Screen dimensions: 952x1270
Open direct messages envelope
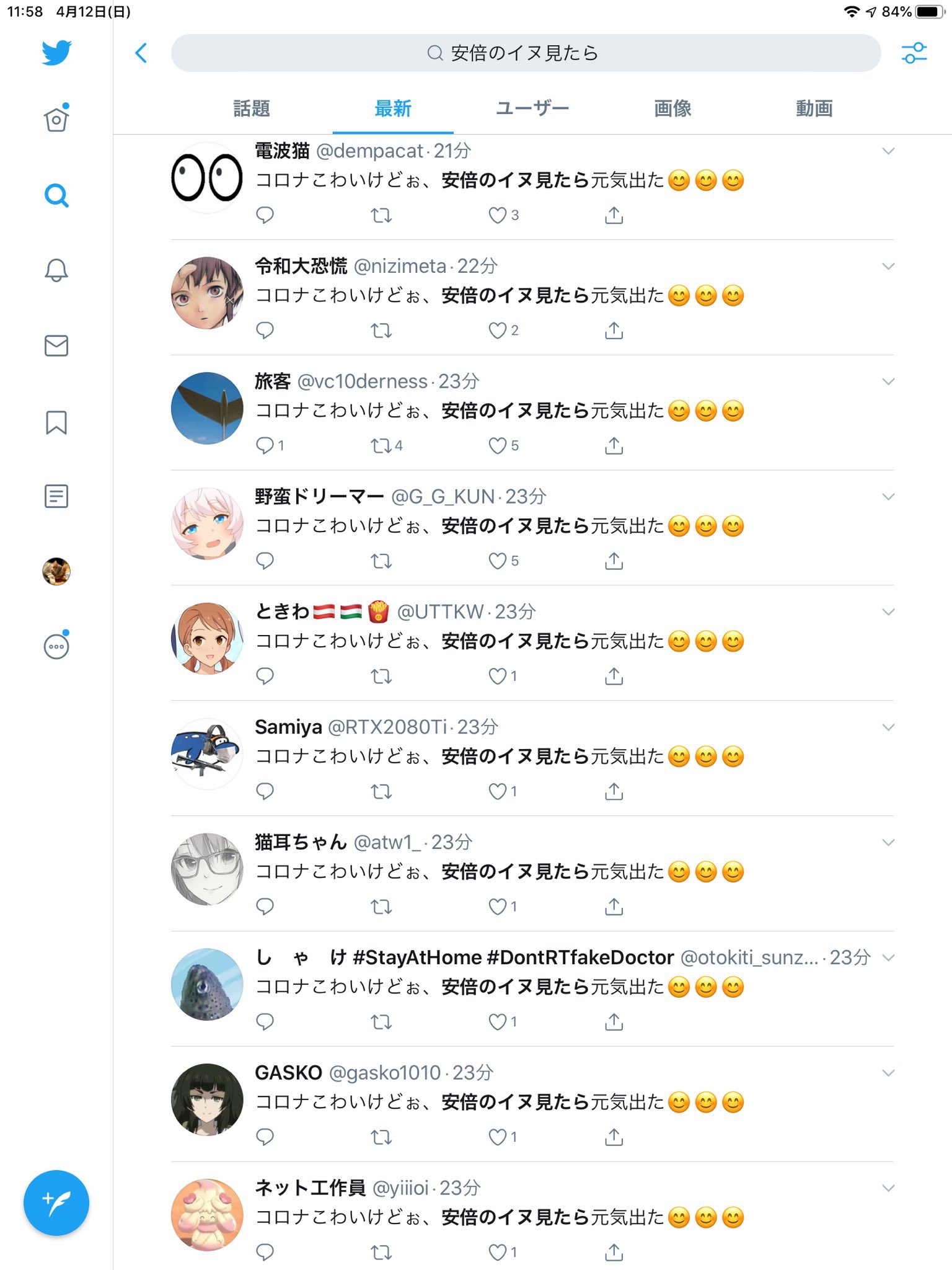56,346
